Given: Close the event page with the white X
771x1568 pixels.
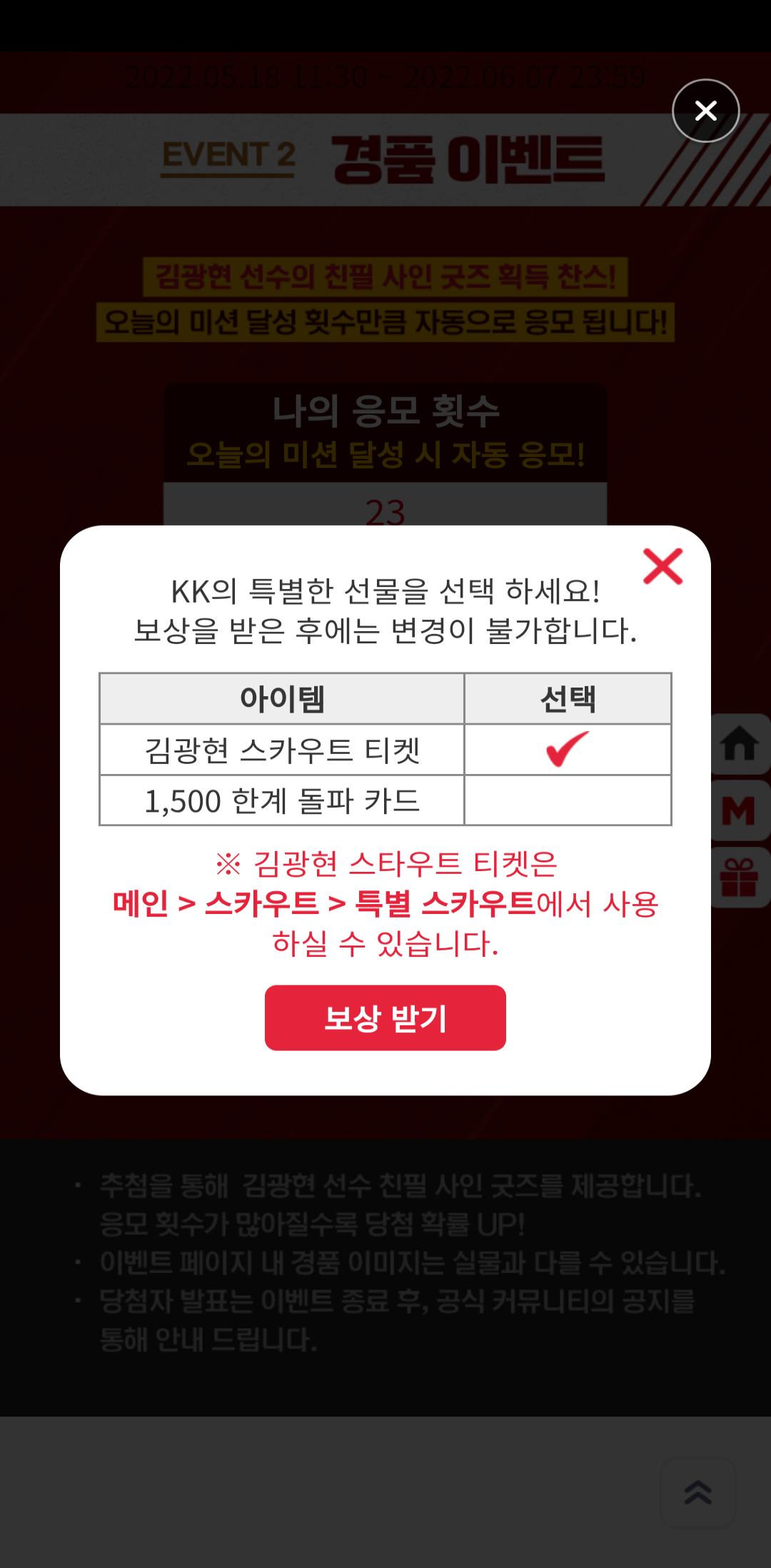Looking at the screenshot, I should point(705,111).
